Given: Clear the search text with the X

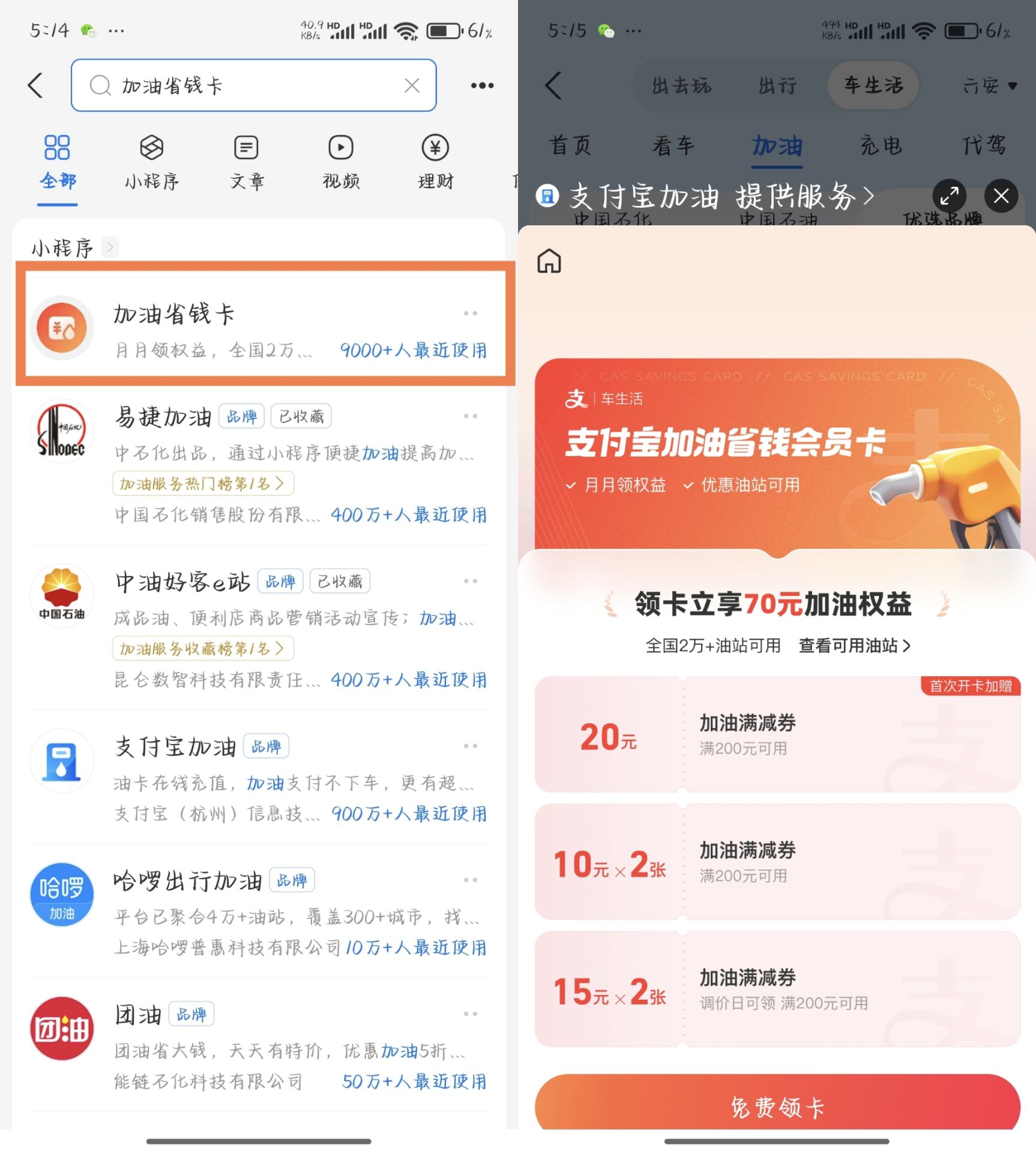Looking at the screenshot, I should pos(412,85).
